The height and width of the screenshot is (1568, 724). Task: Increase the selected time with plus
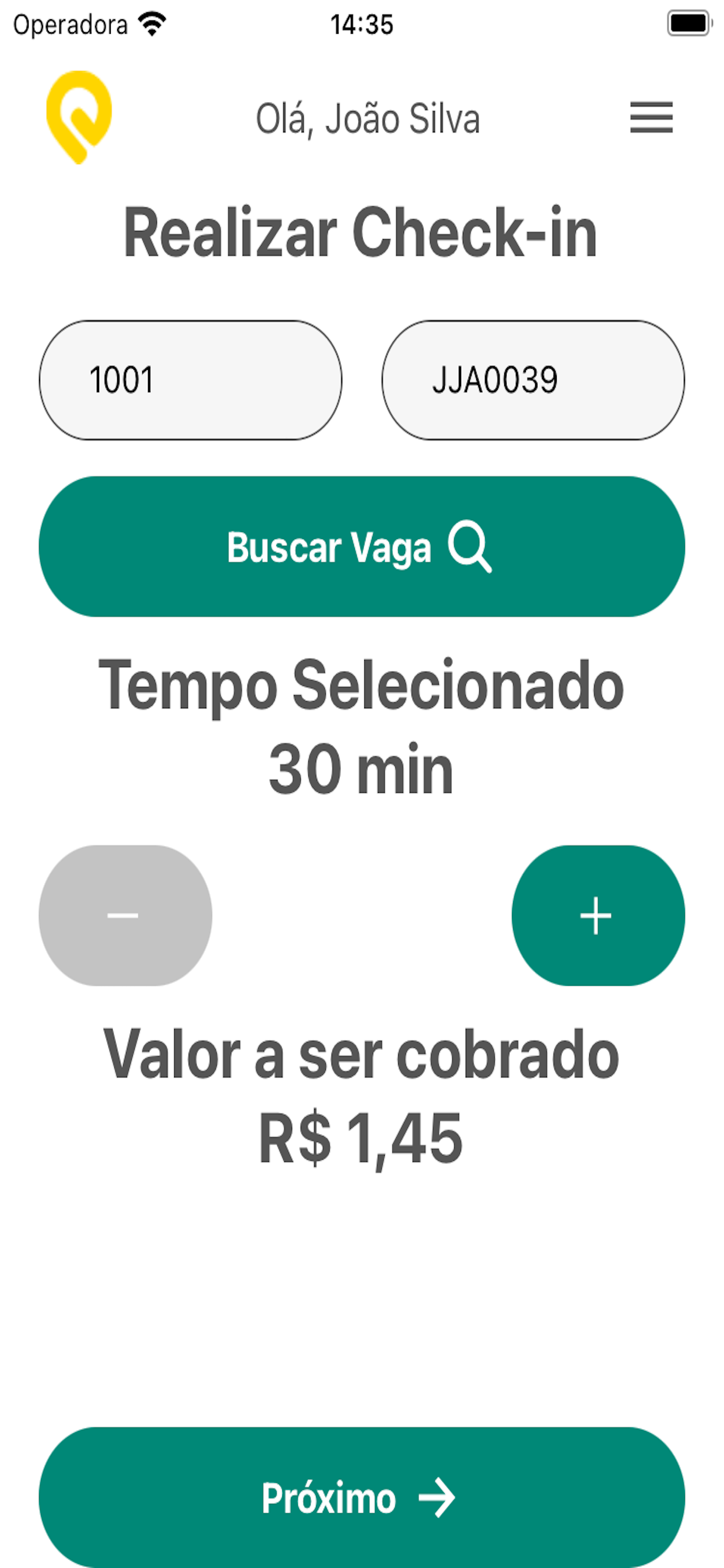coord(598,915)
